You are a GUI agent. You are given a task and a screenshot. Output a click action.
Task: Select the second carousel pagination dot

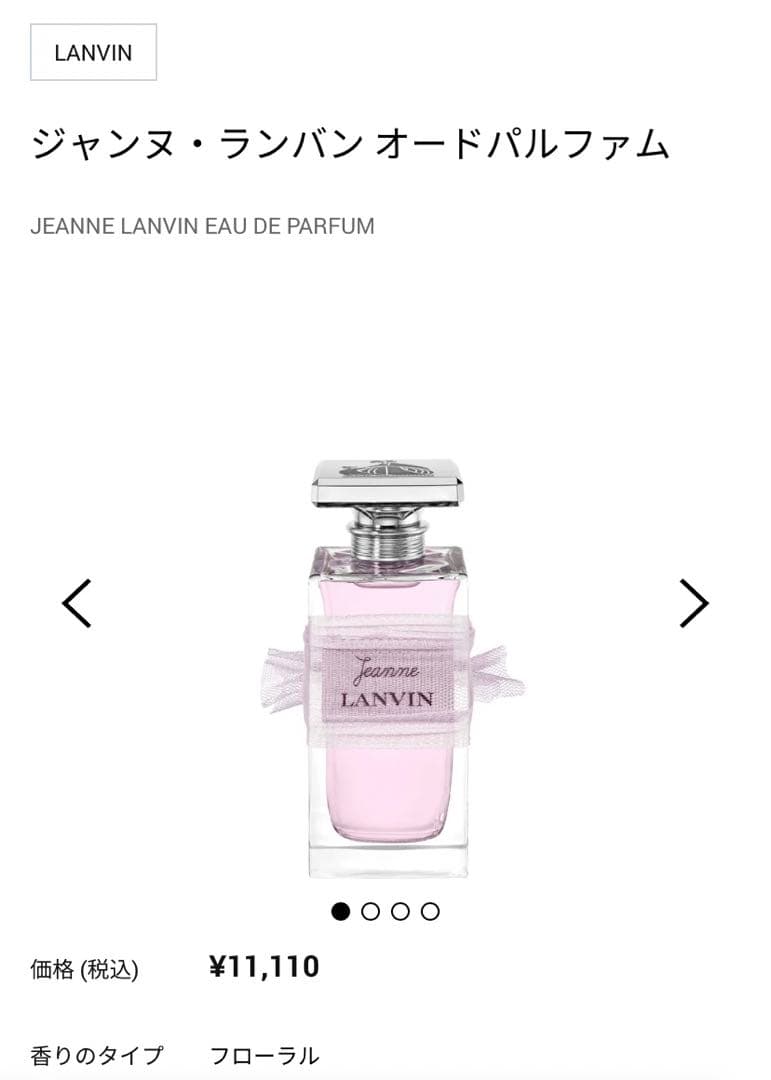(371, 911)
